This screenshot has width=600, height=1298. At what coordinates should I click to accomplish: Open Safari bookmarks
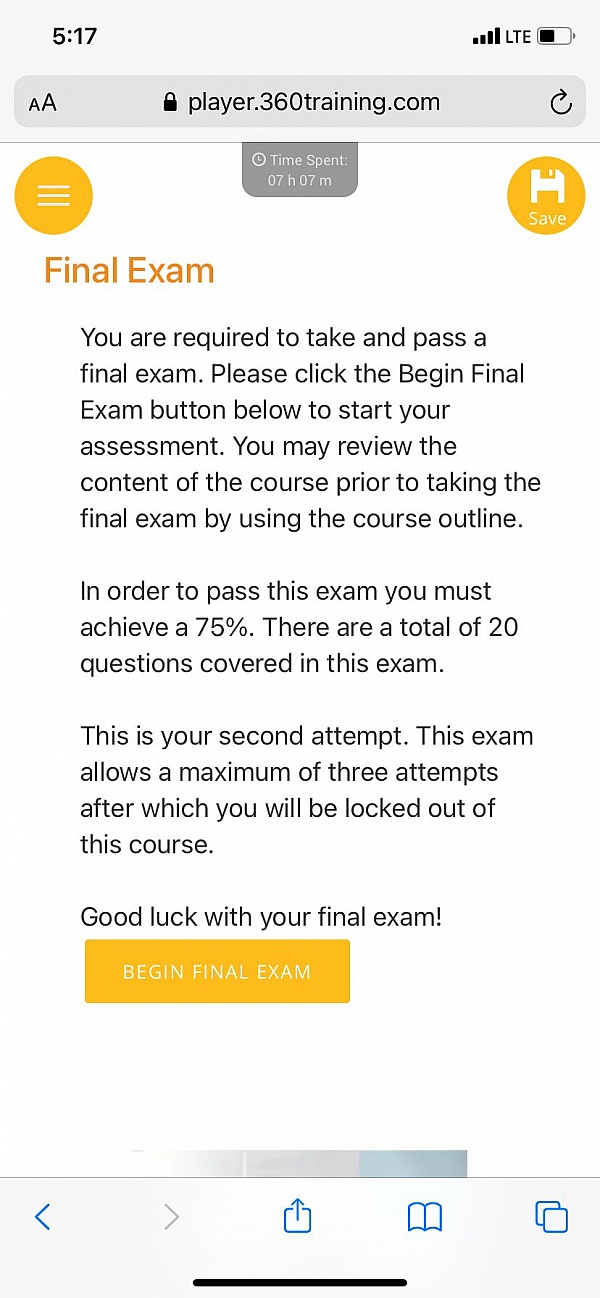tap(425, 1216)
